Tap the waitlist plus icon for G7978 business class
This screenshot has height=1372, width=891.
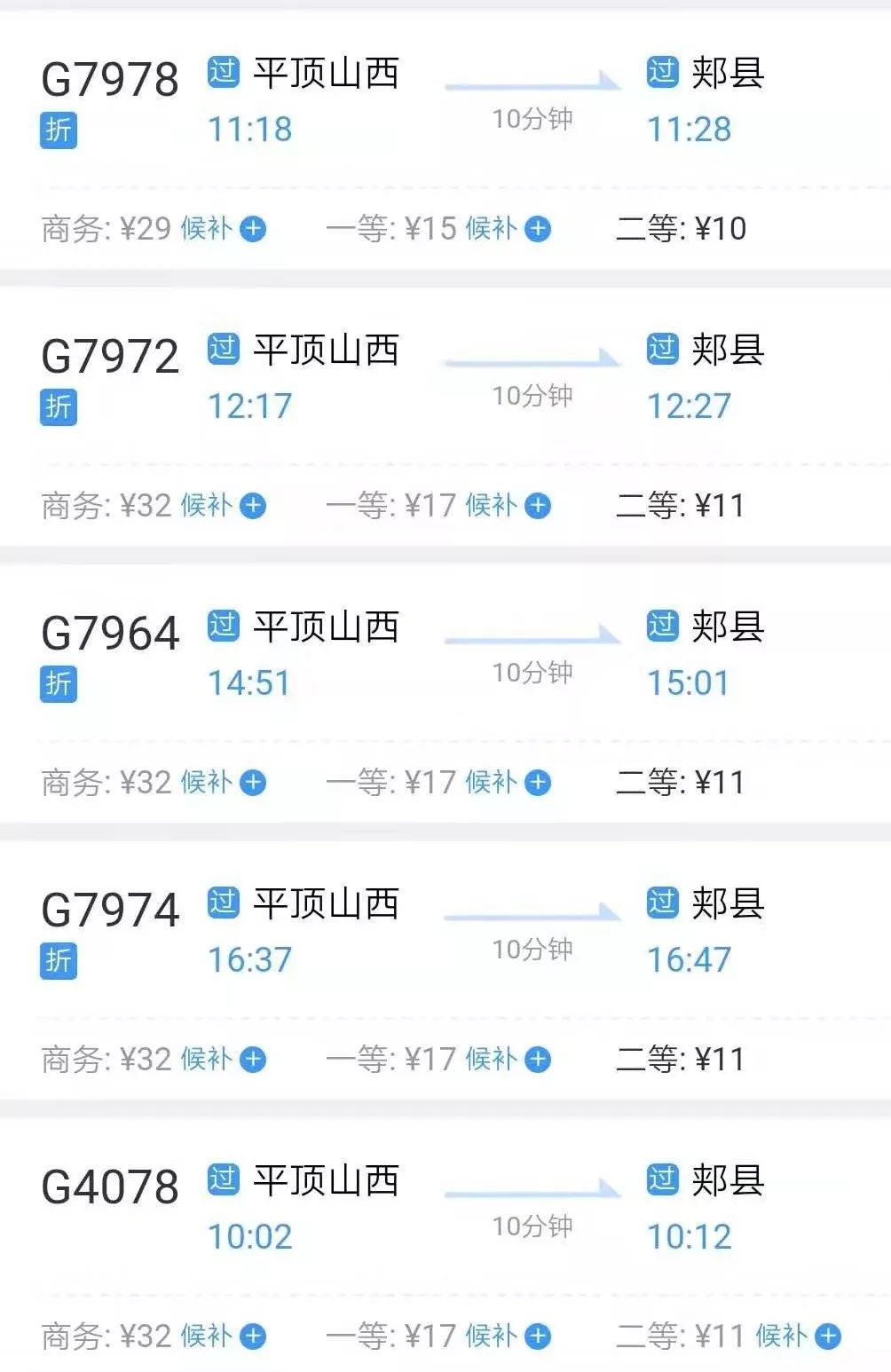point(251,229)
